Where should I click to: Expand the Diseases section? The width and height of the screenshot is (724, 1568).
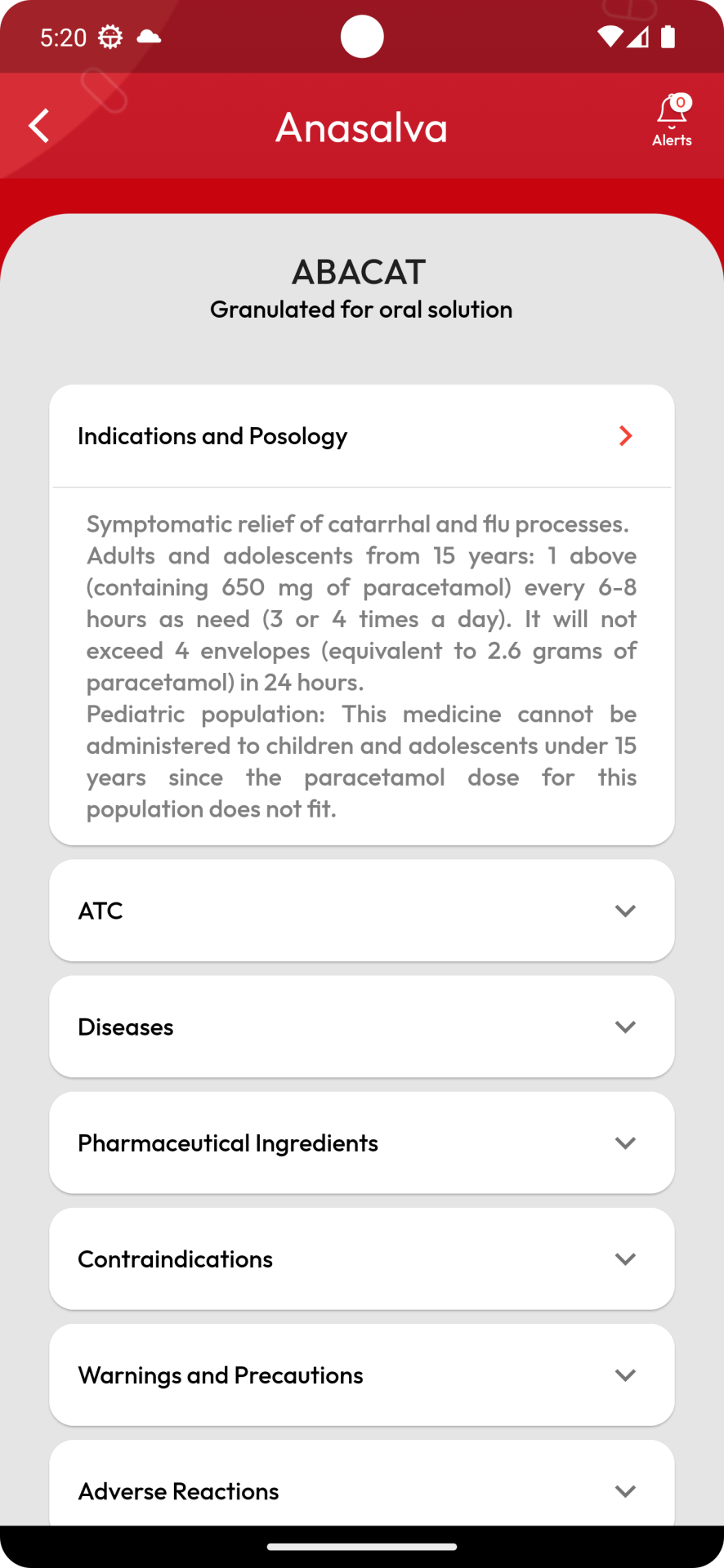(362, 1027)
